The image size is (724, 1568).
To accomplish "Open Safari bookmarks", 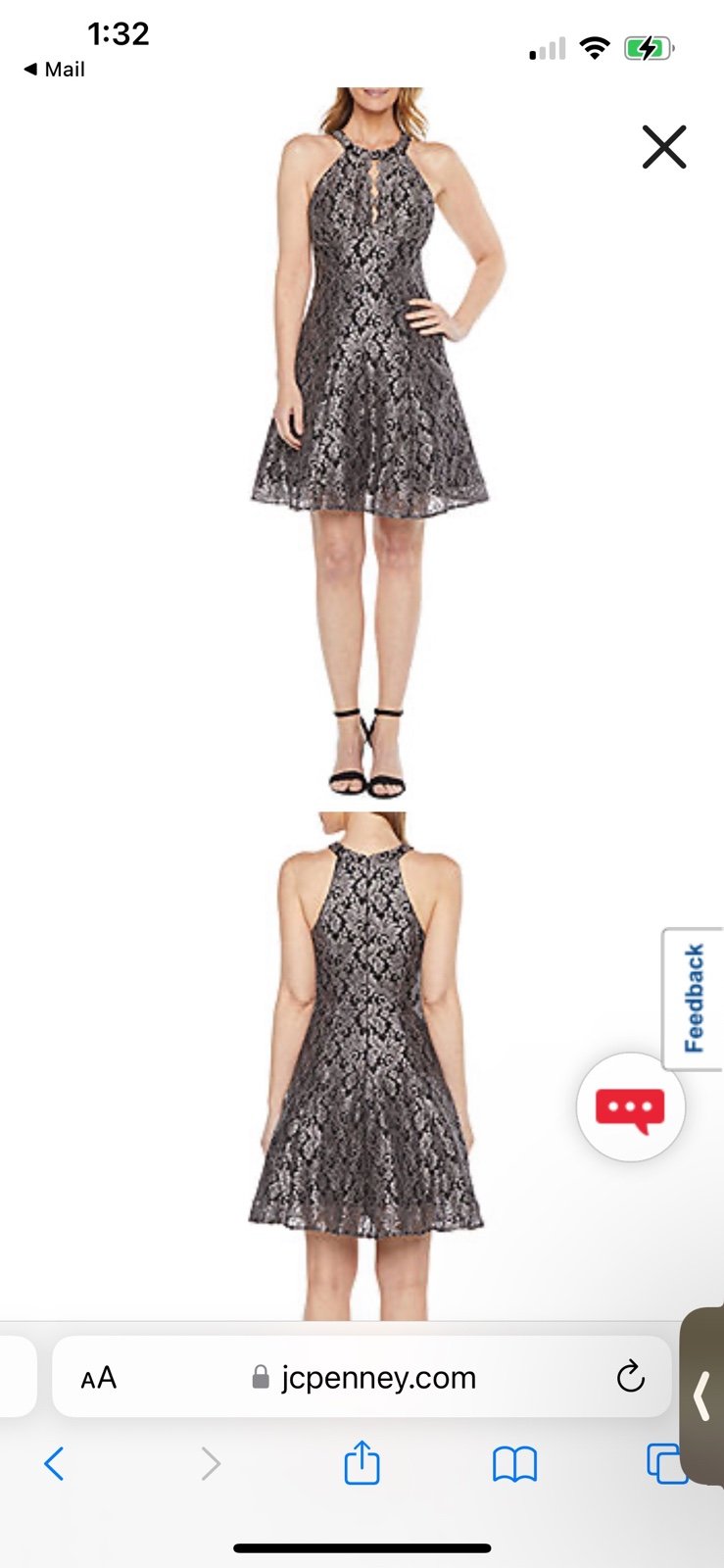I will point(514,1464).
